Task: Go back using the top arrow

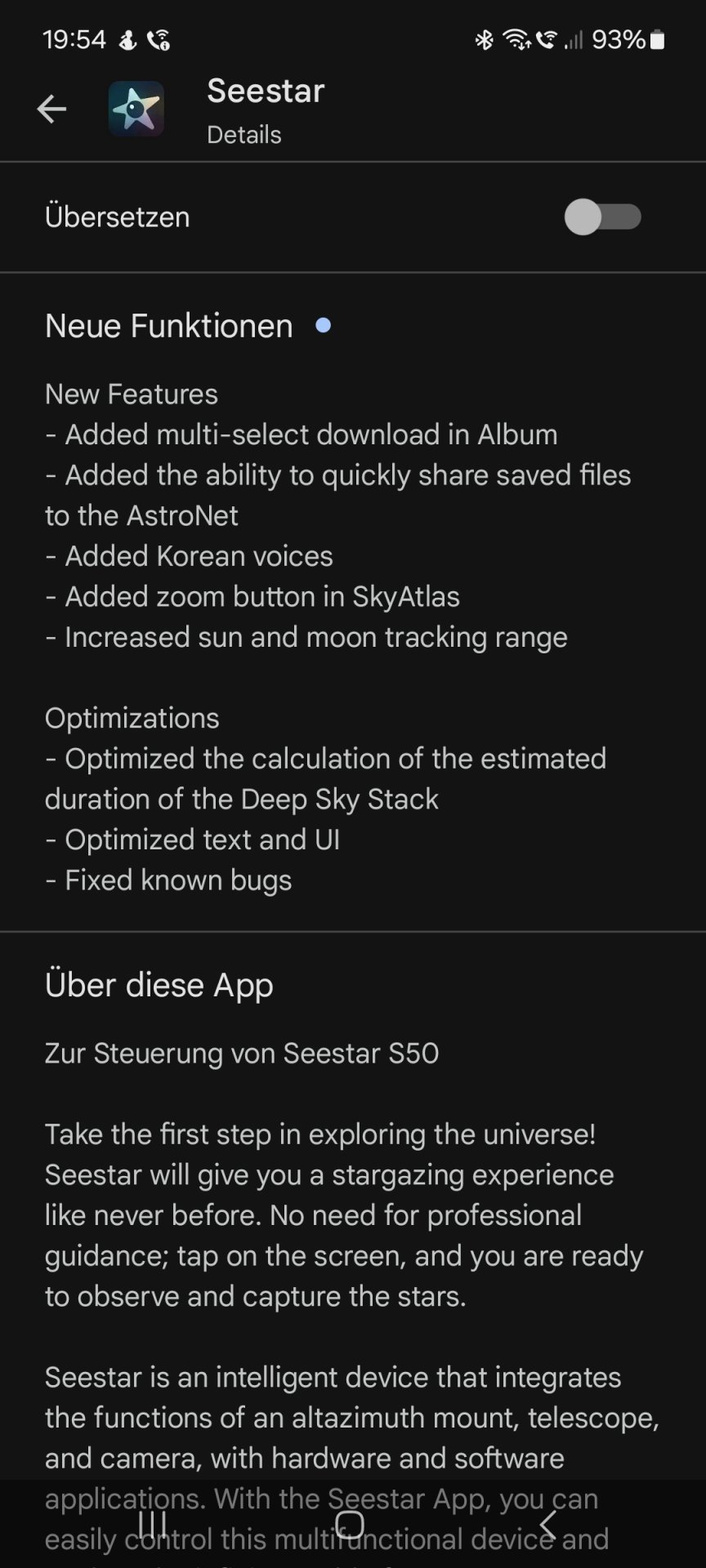Action: 51,109
